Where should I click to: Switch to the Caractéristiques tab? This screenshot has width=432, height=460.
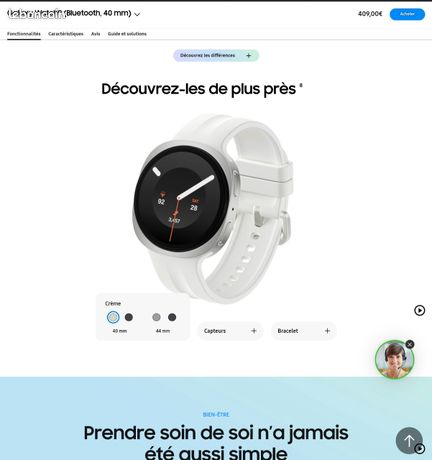(x=66, y=34)
